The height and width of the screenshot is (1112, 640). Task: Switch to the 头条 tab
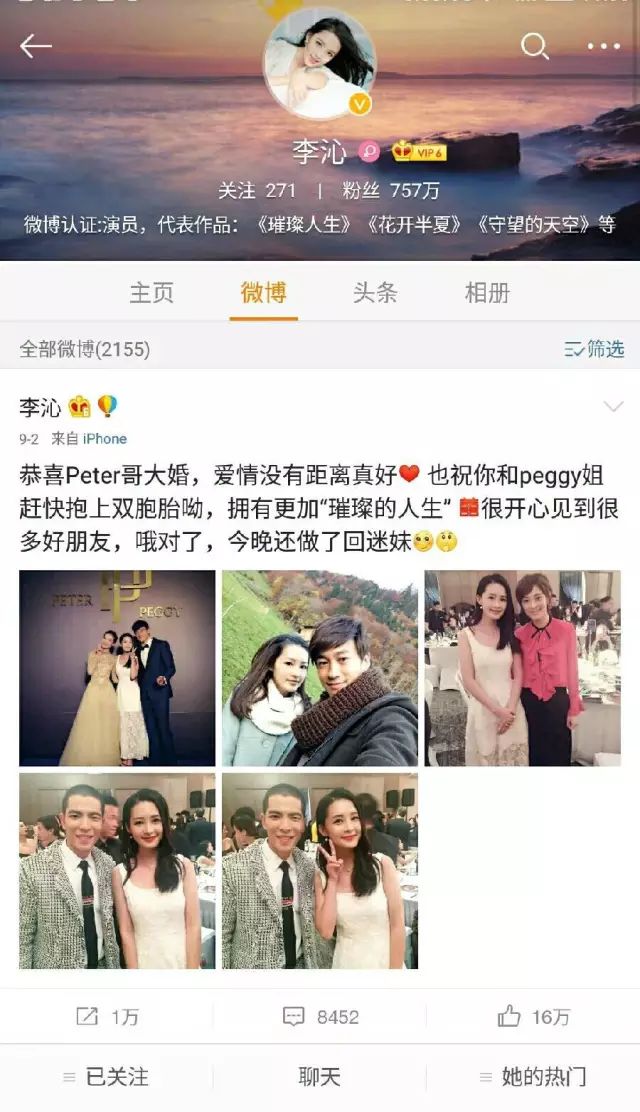point(375,292)
